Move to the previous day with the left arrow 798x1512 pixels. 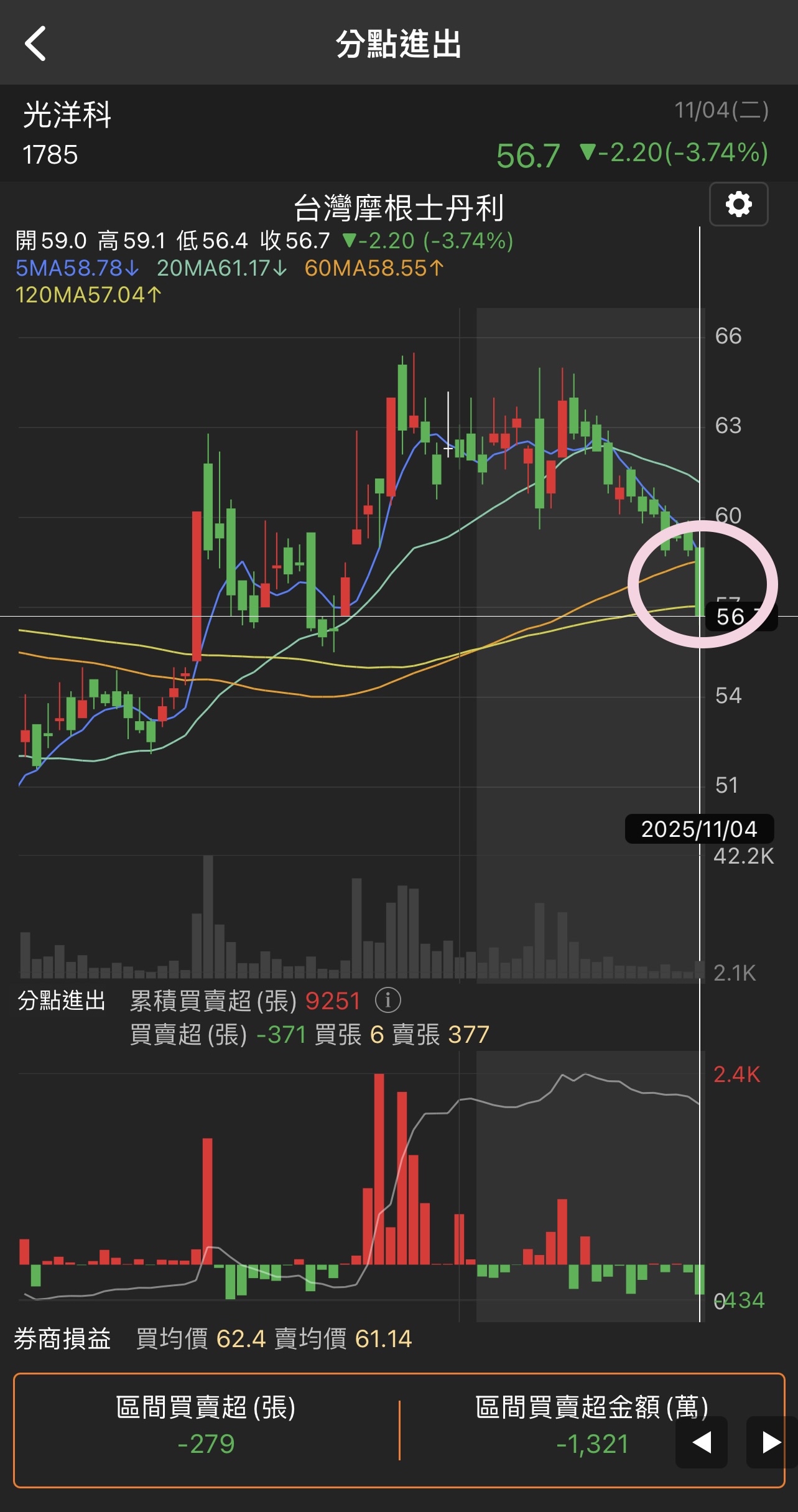click(701, 1442)
